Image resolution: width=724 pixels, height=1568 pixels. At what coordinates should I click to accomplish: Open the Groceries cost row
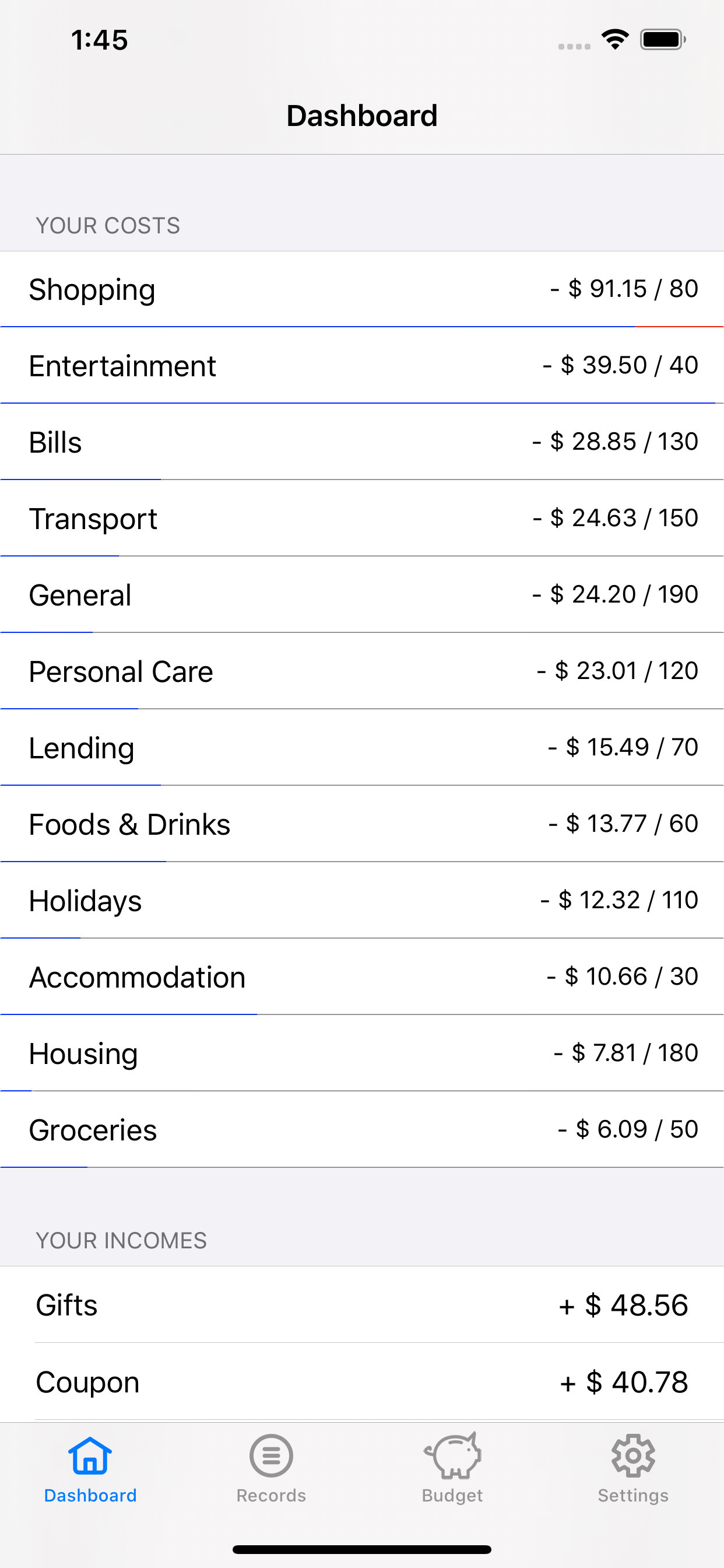[x=362, y=1130]
